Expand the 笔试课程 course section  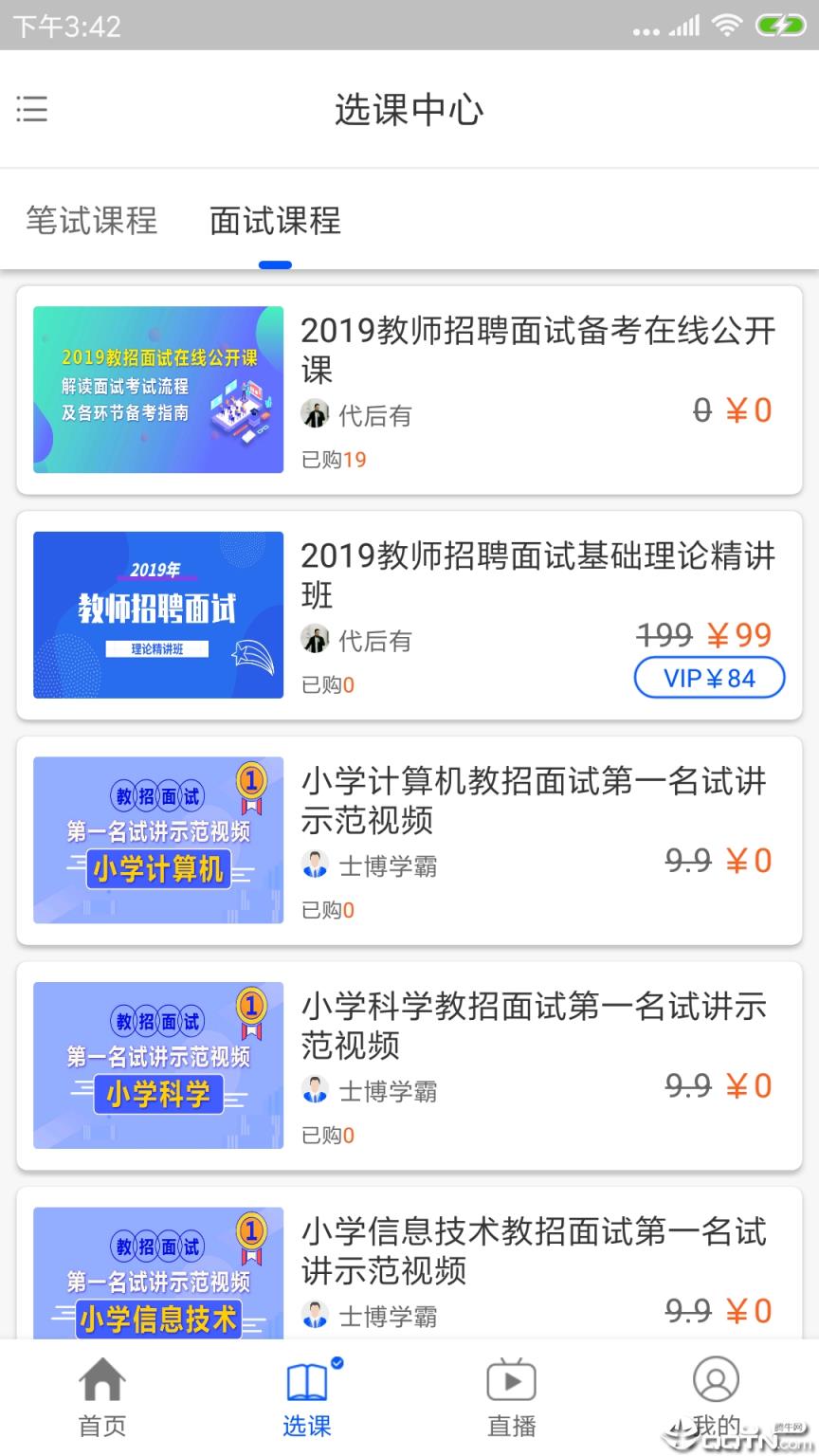(x=91, y=221)
